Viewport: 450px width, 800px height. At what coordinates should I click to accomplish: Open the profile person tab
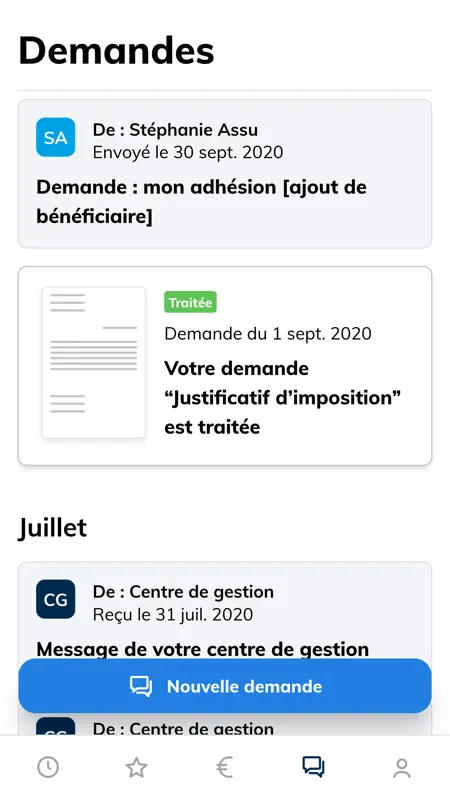pos(402,767)
